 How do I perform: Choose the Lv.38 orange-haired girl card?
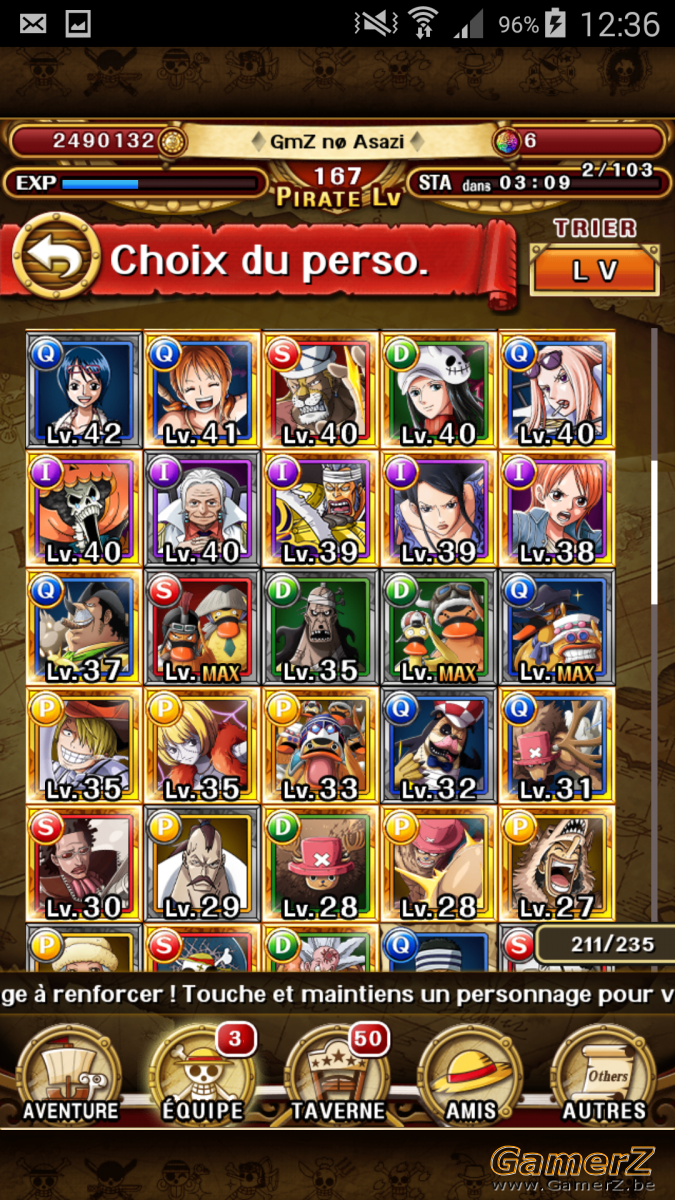coord(556,508)
